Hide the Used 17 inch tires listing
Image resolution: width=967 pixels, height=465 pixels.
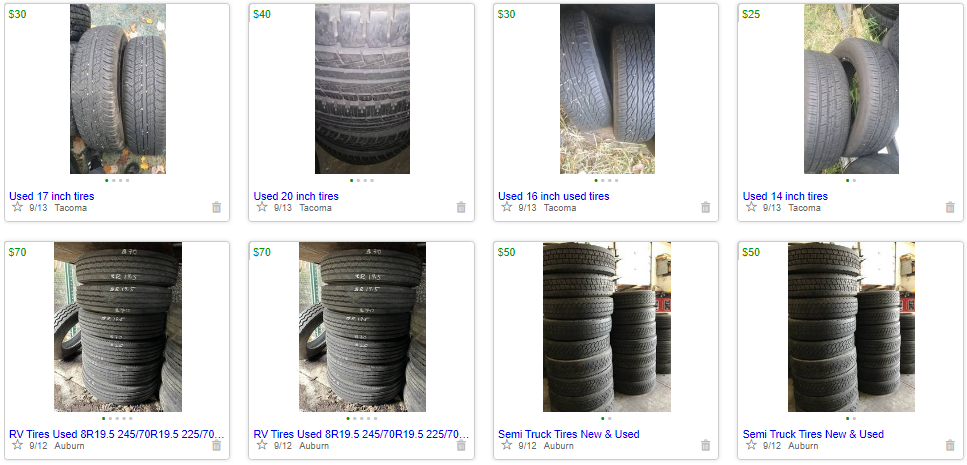coord(217,207)
